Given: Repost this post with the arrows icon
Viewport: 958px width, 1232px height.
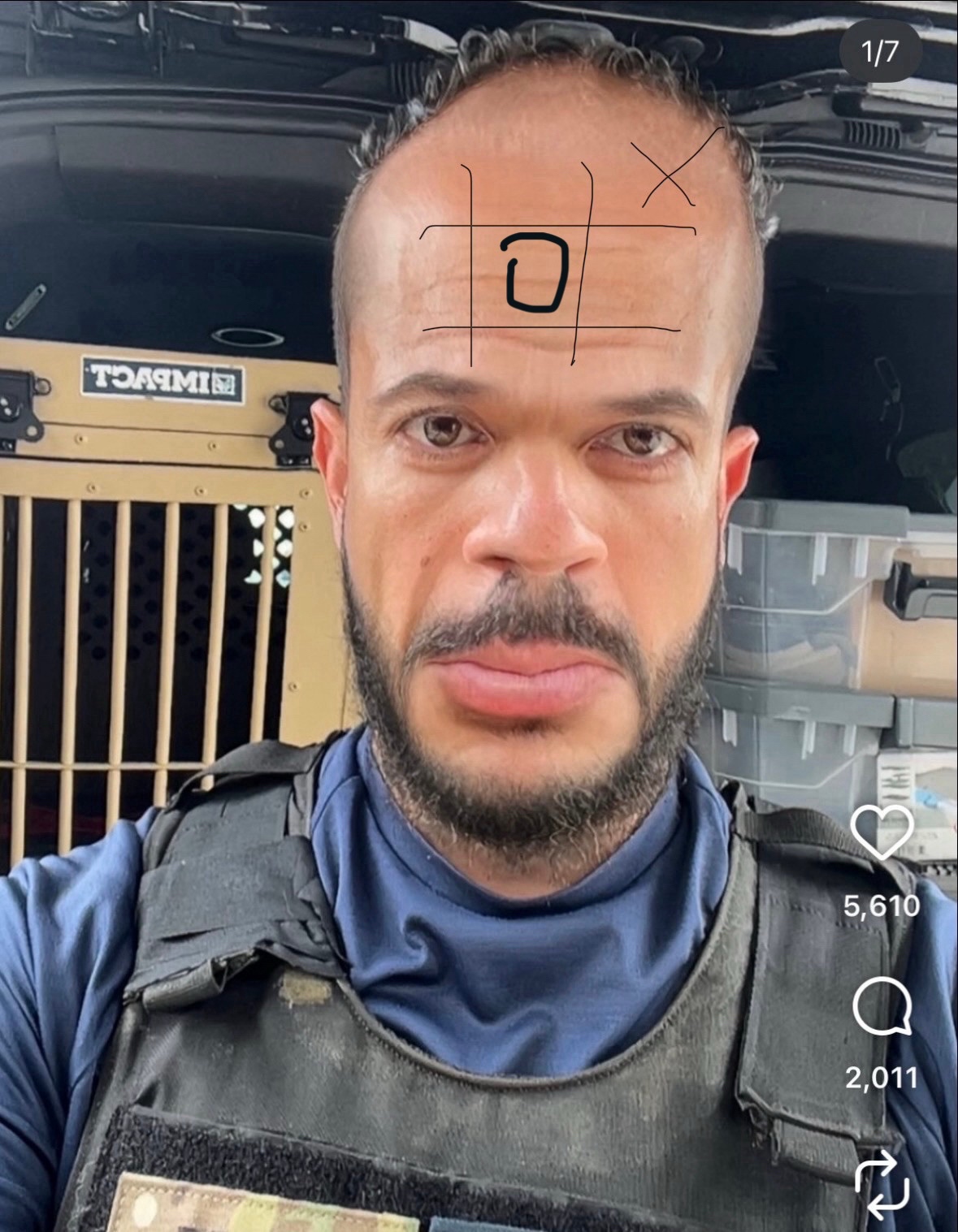Looking at the screenshot, I should click(882, 1185).
